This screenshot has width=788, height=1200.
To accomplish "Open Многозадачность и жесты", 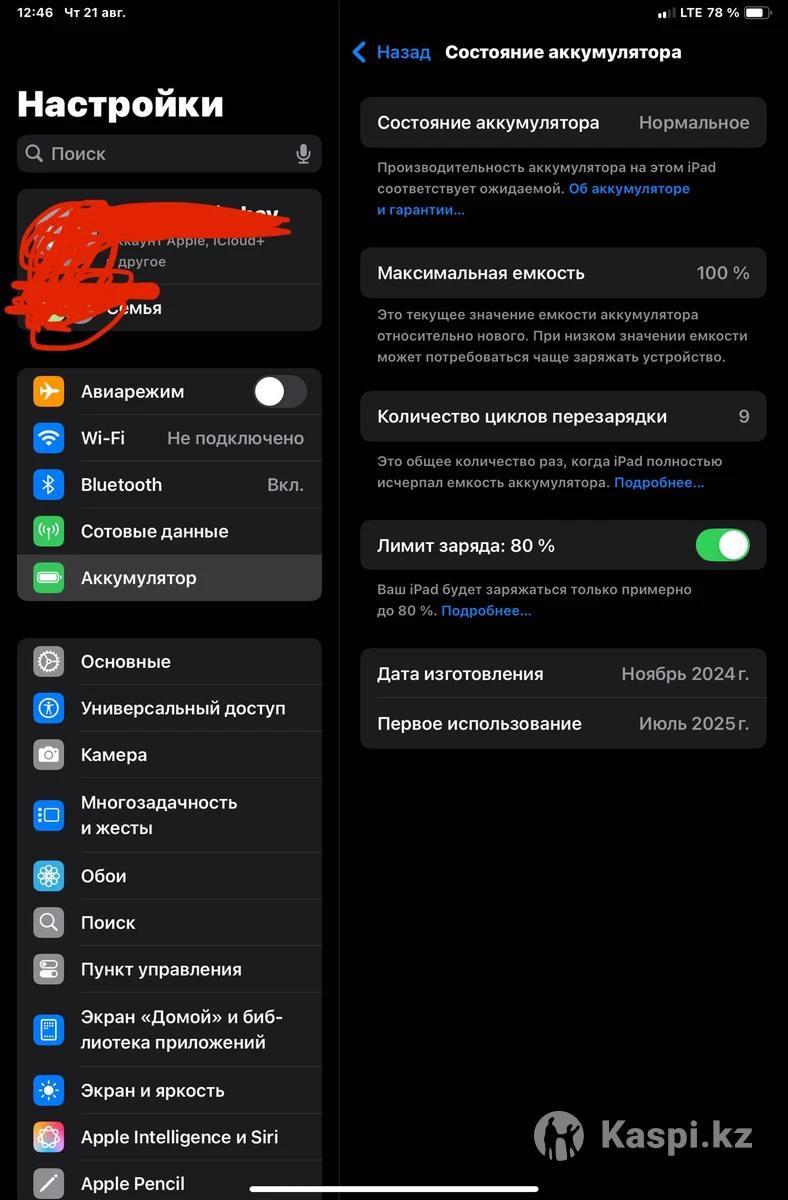I will [170, 815].
